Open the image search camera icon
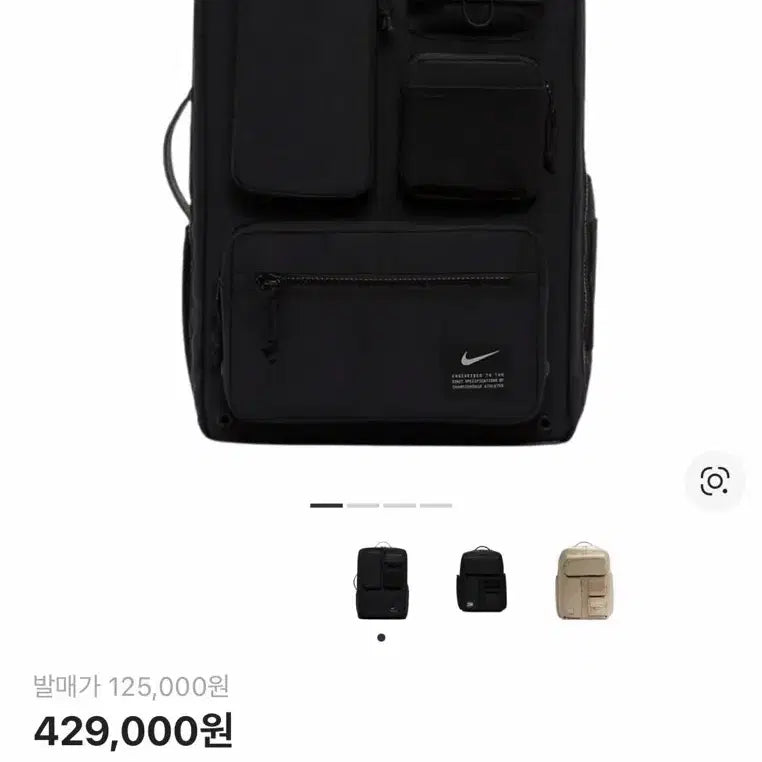This screenshot has width=762, height=762. pyautogui.click(x=714, y=481)
